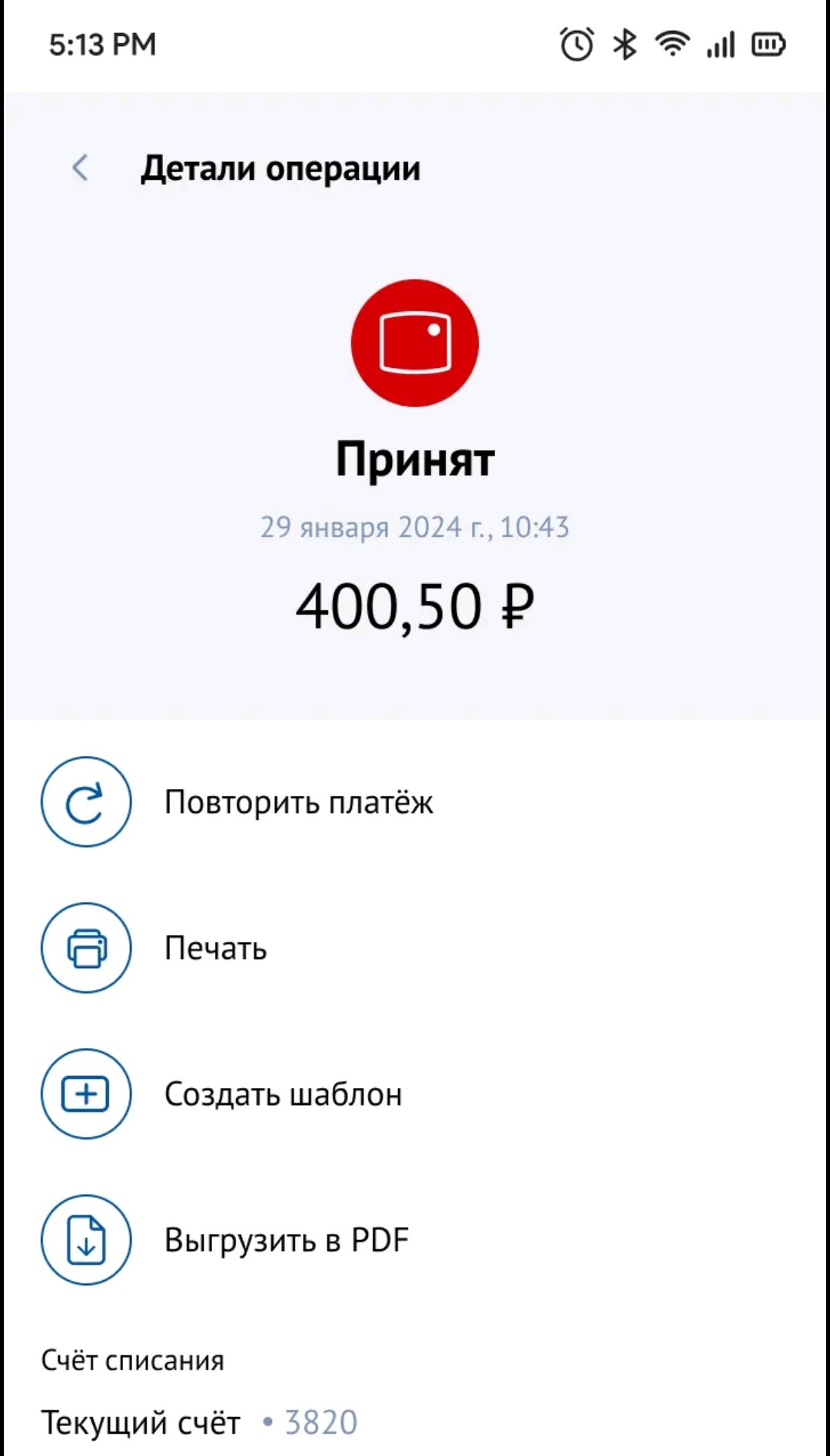The image size is (830, 1456).
Task: Select Повторить платёж to repeat payment
Action: [x=298, y=803]
